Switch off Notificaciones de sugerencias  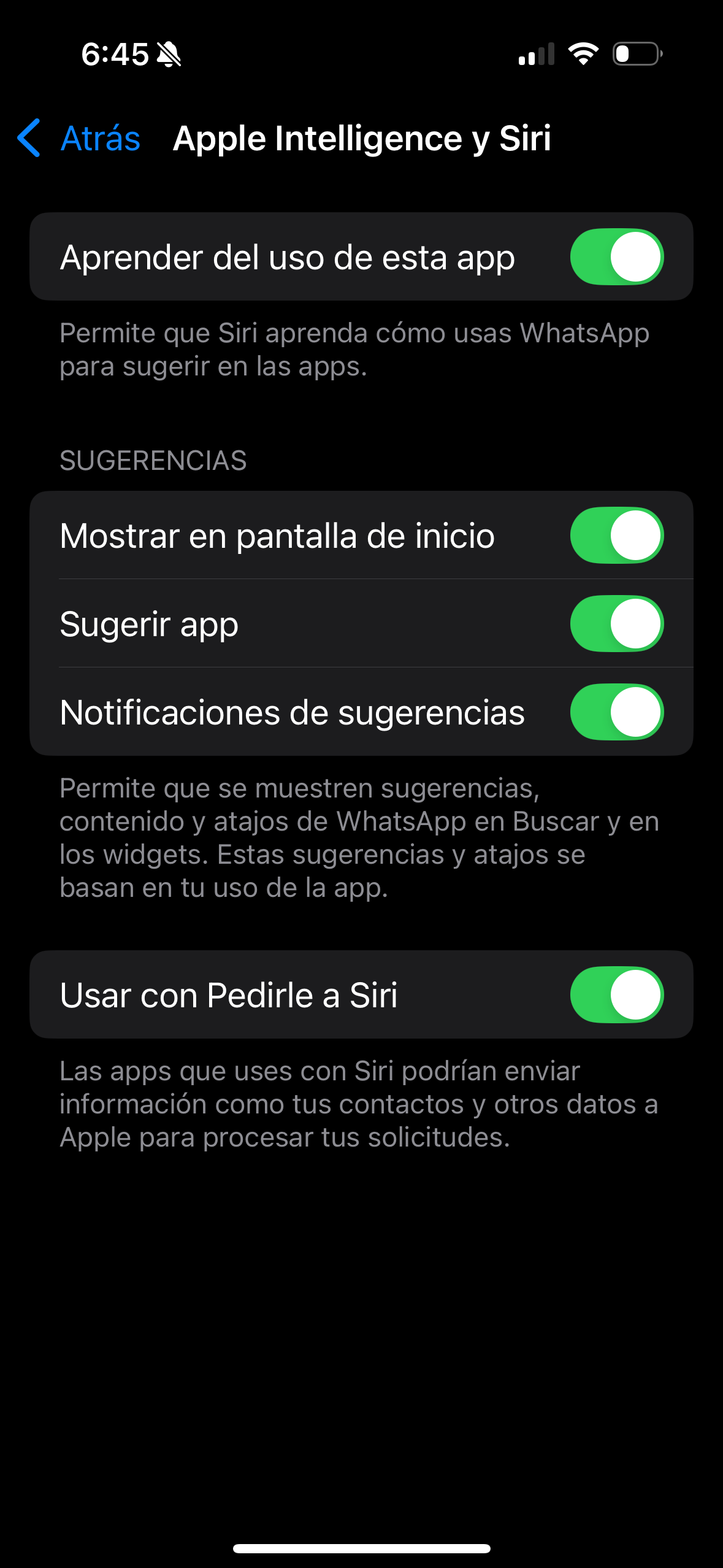click(617, 712)
